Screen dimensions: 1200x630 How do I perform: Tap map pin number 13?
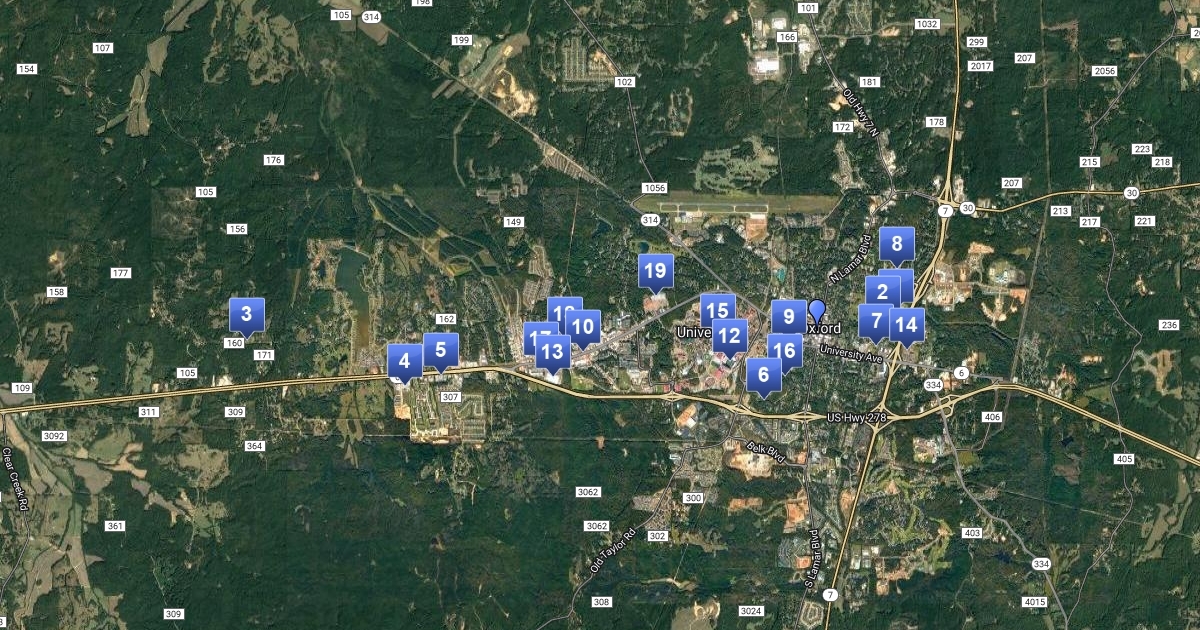(553, 351)
